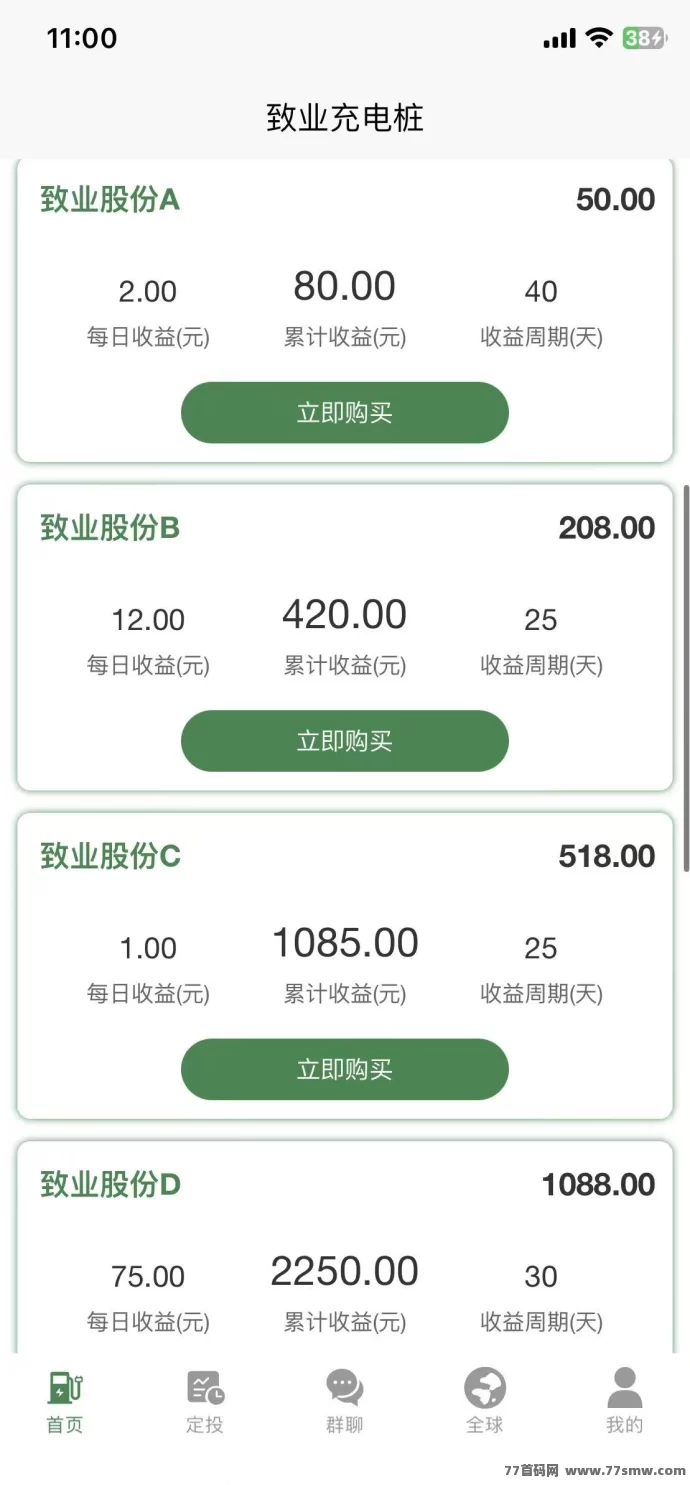
Task: Open the 定投 tab
Action: coord(205,1401)
